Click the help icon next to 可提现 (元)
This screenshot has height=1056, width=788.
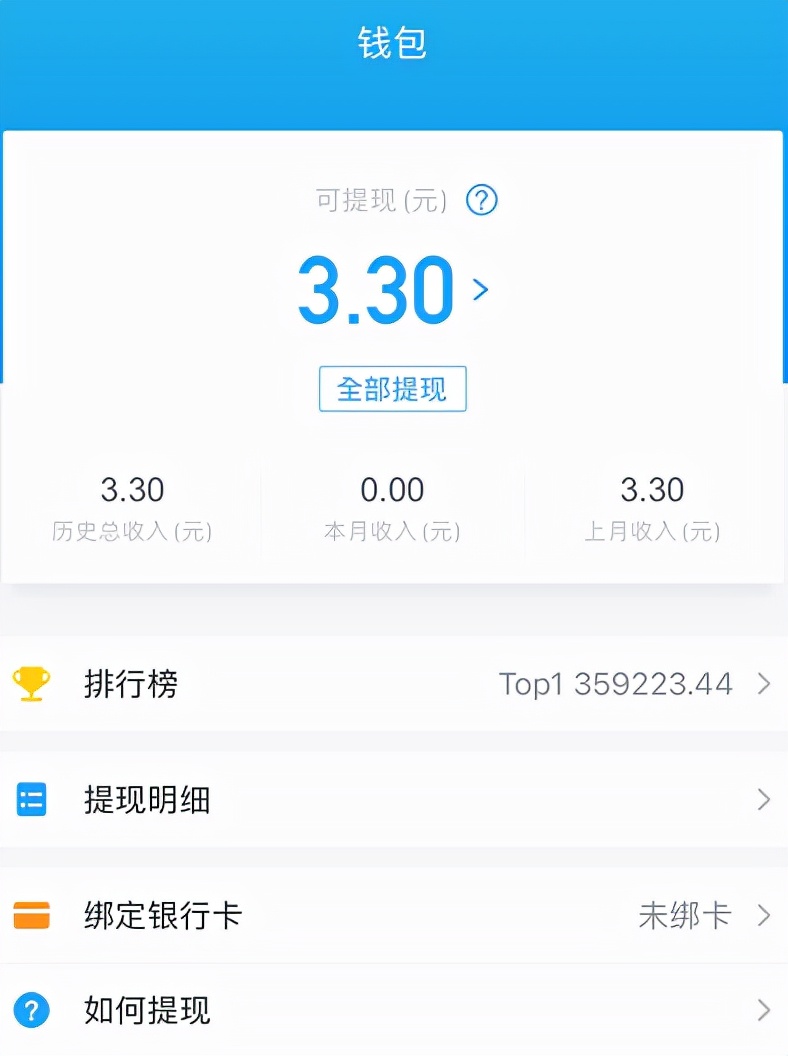[x=481, y=201]
